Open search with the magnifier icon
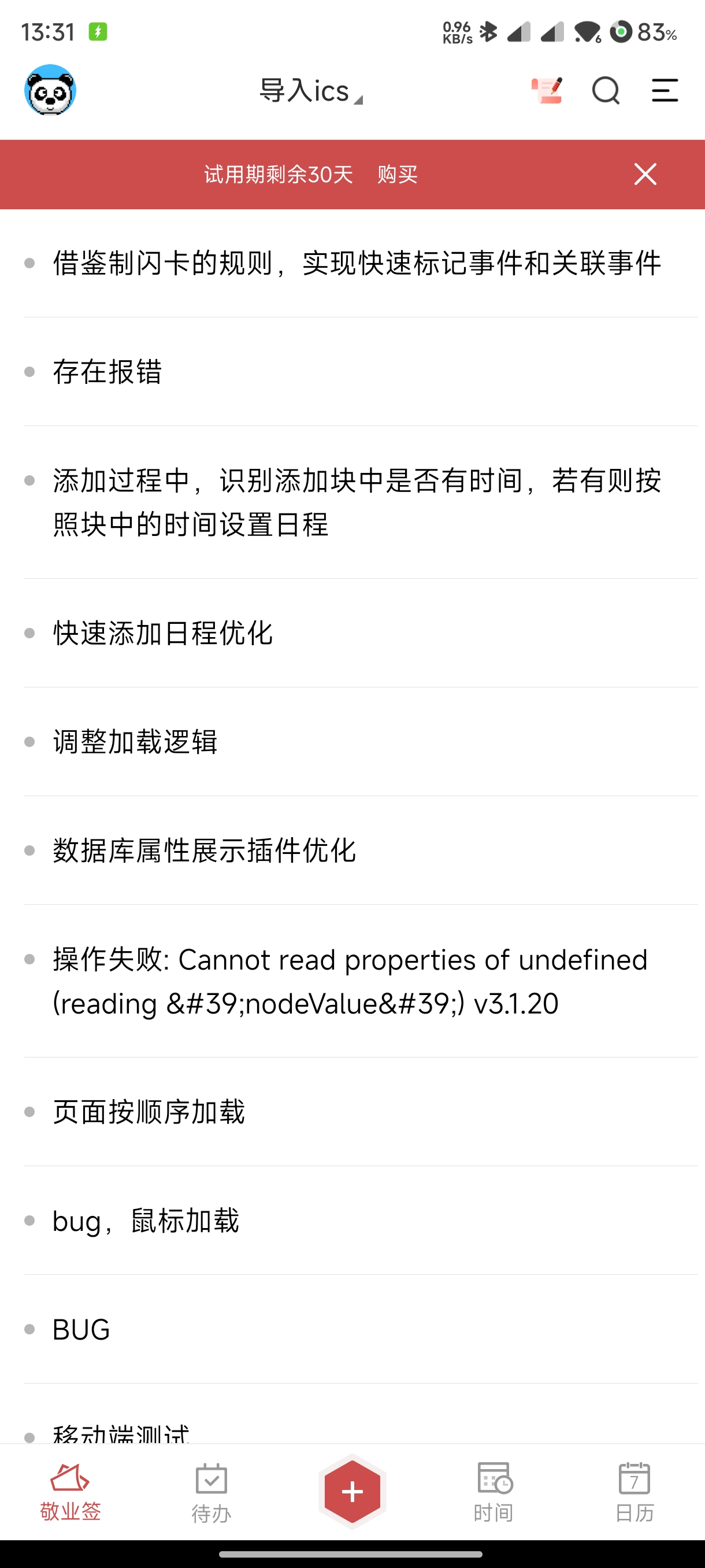This screenshot has height=1568, width=705. tap(606, 90)
